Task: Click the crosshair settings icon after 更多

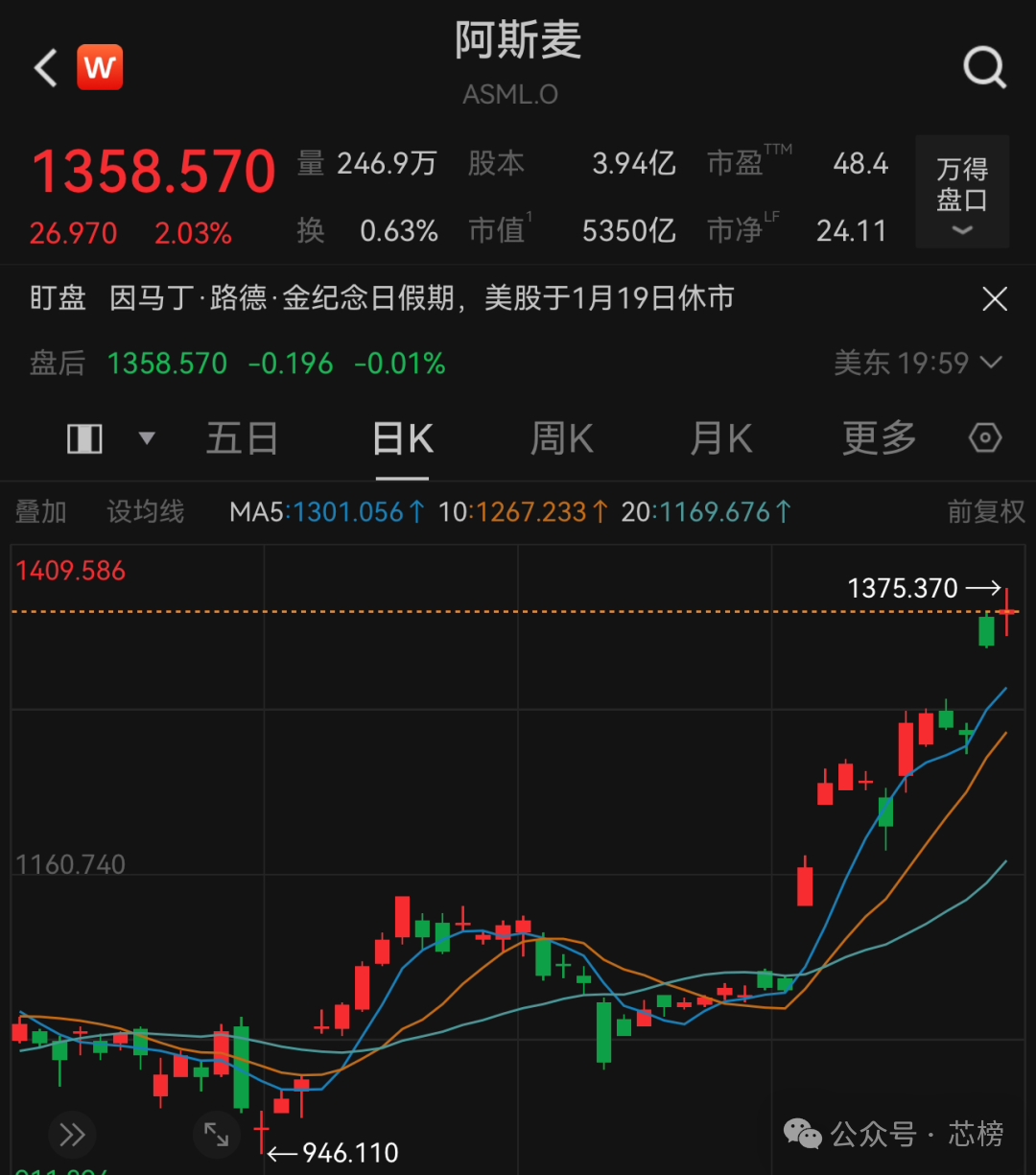Action: click(x=985, y=437)
